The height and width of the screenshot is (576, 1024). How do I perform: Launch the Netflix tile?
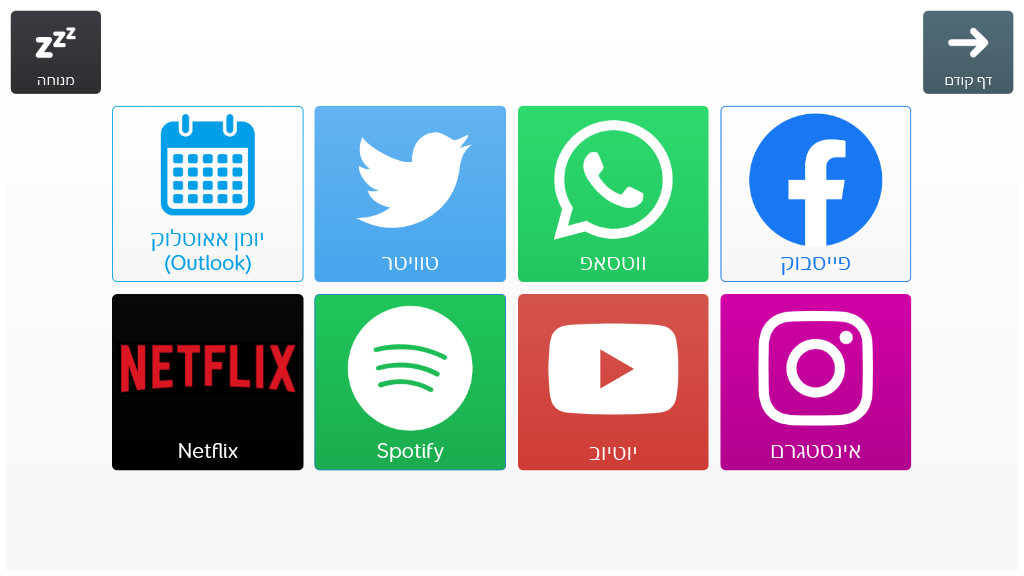208,382
